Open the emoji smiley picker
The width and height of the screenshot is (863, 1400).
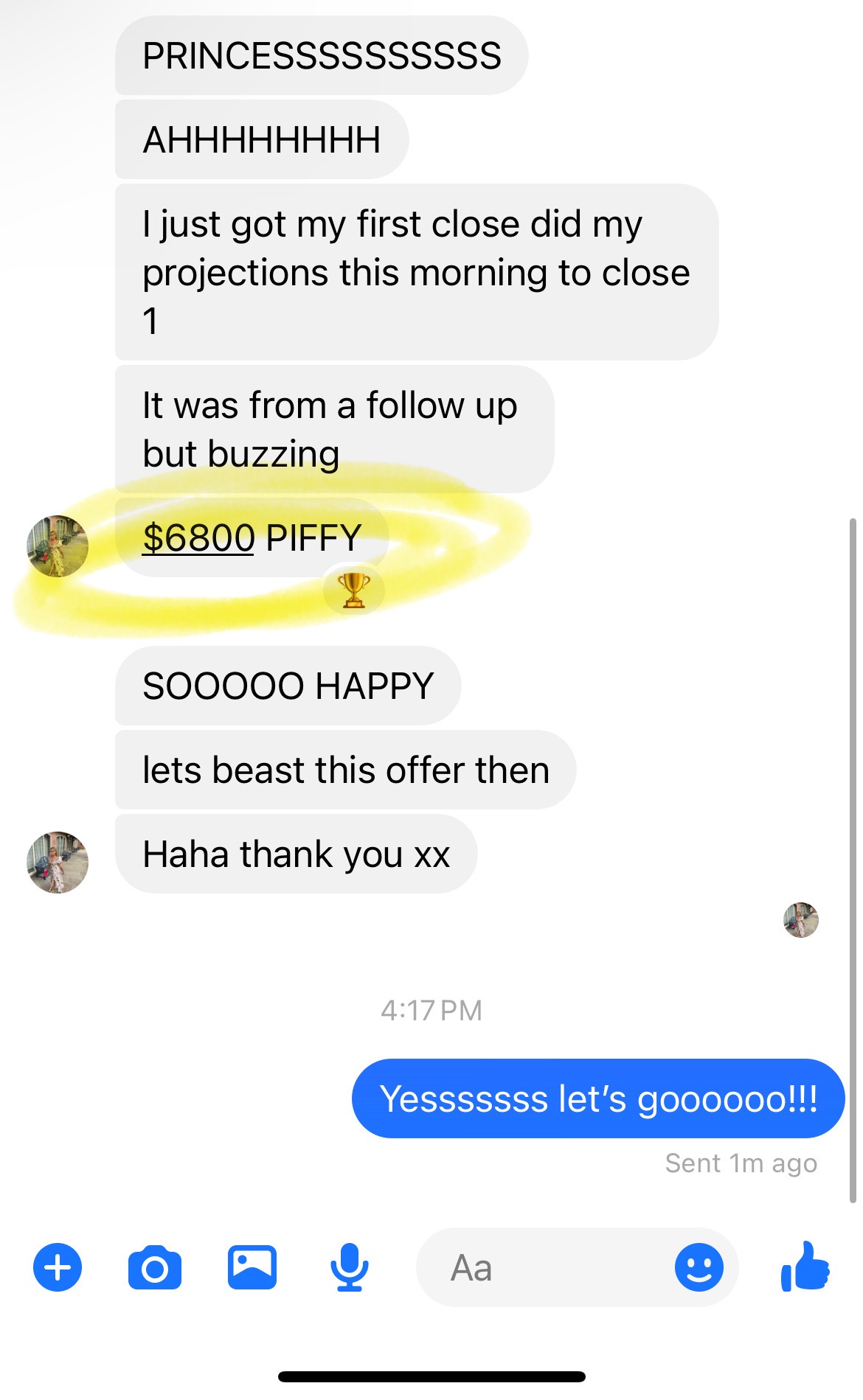699,1267
